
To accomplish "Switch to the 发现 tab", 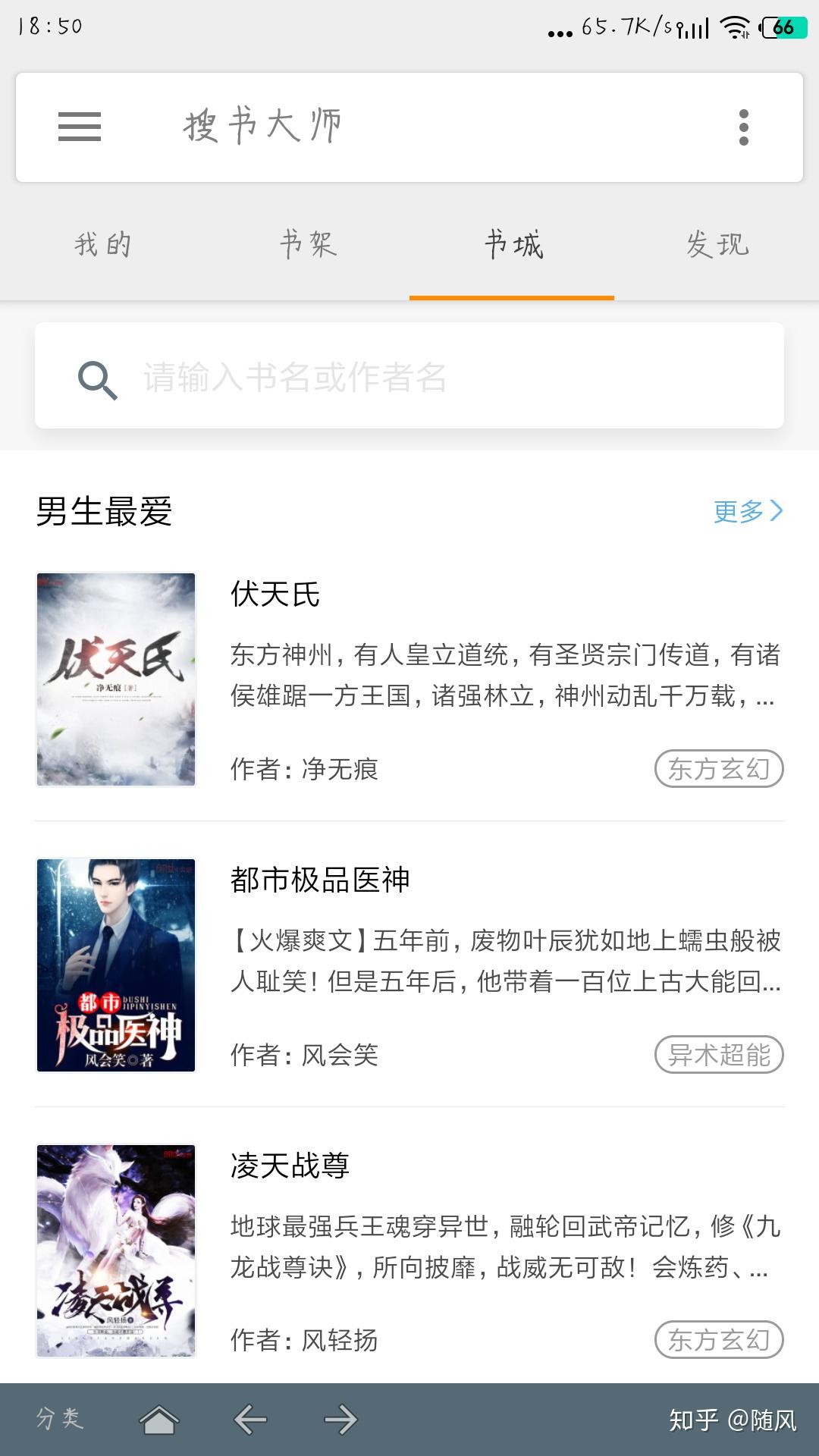I will [x=716, y=245].
